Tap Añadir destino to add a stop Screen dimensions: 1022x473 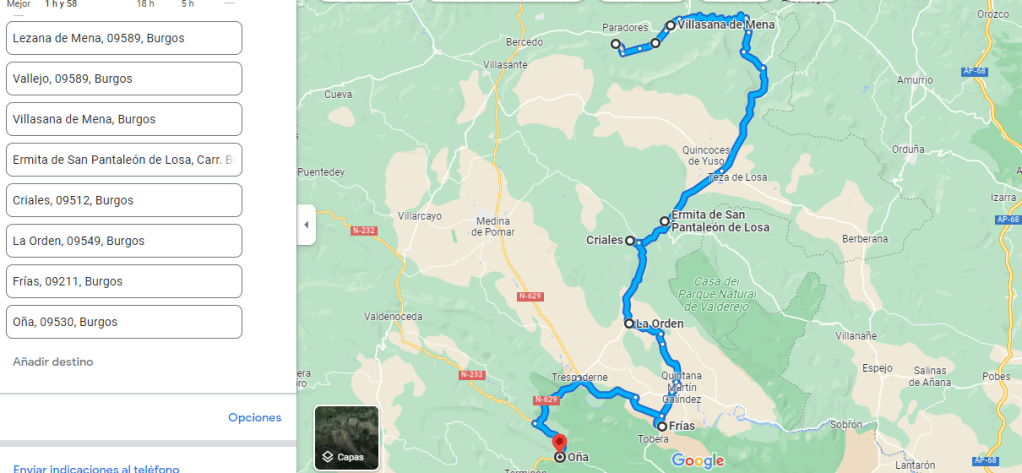point(53,361)
